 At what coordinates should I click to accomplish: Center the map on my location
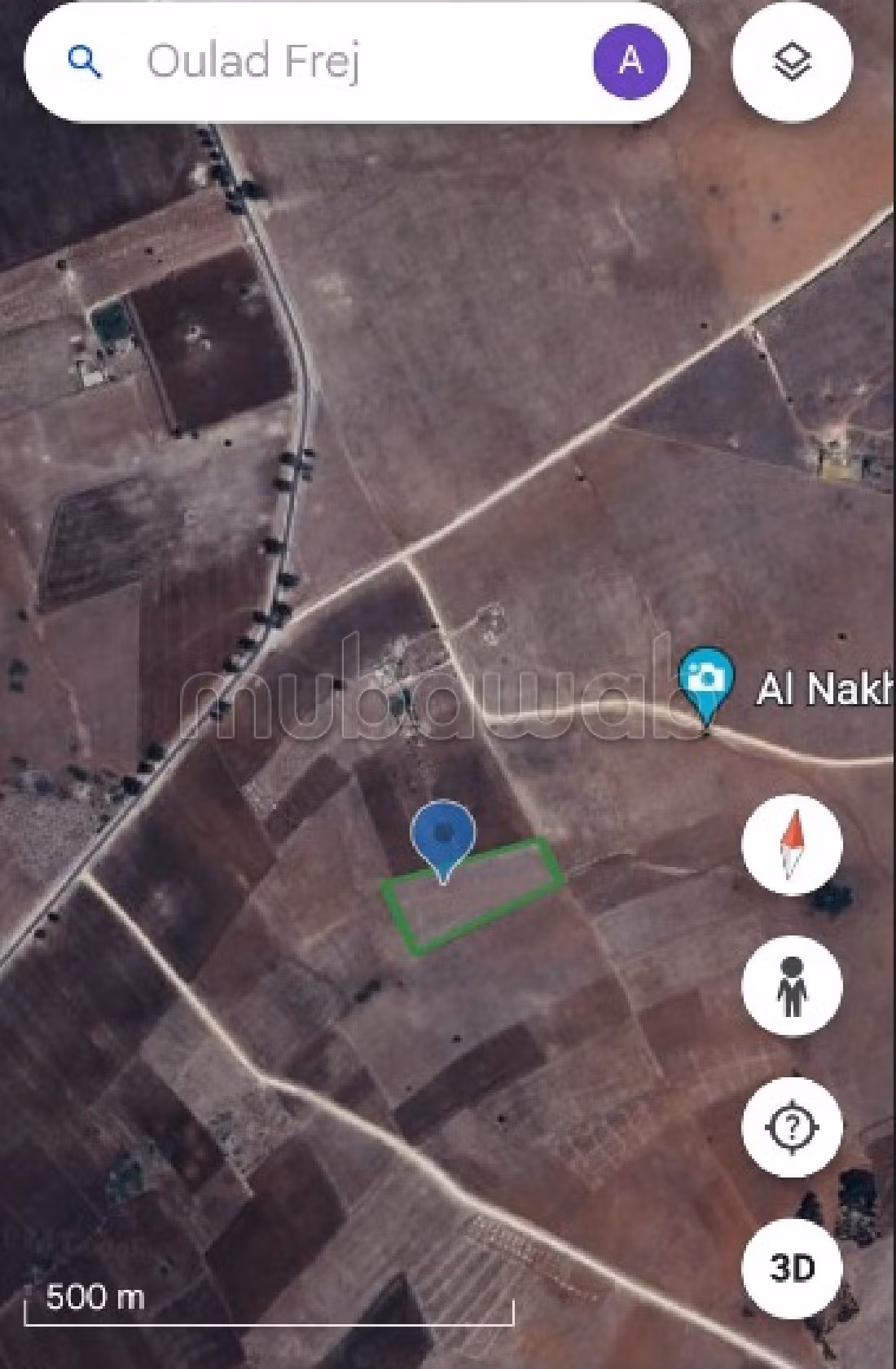tap(792, 1128)
